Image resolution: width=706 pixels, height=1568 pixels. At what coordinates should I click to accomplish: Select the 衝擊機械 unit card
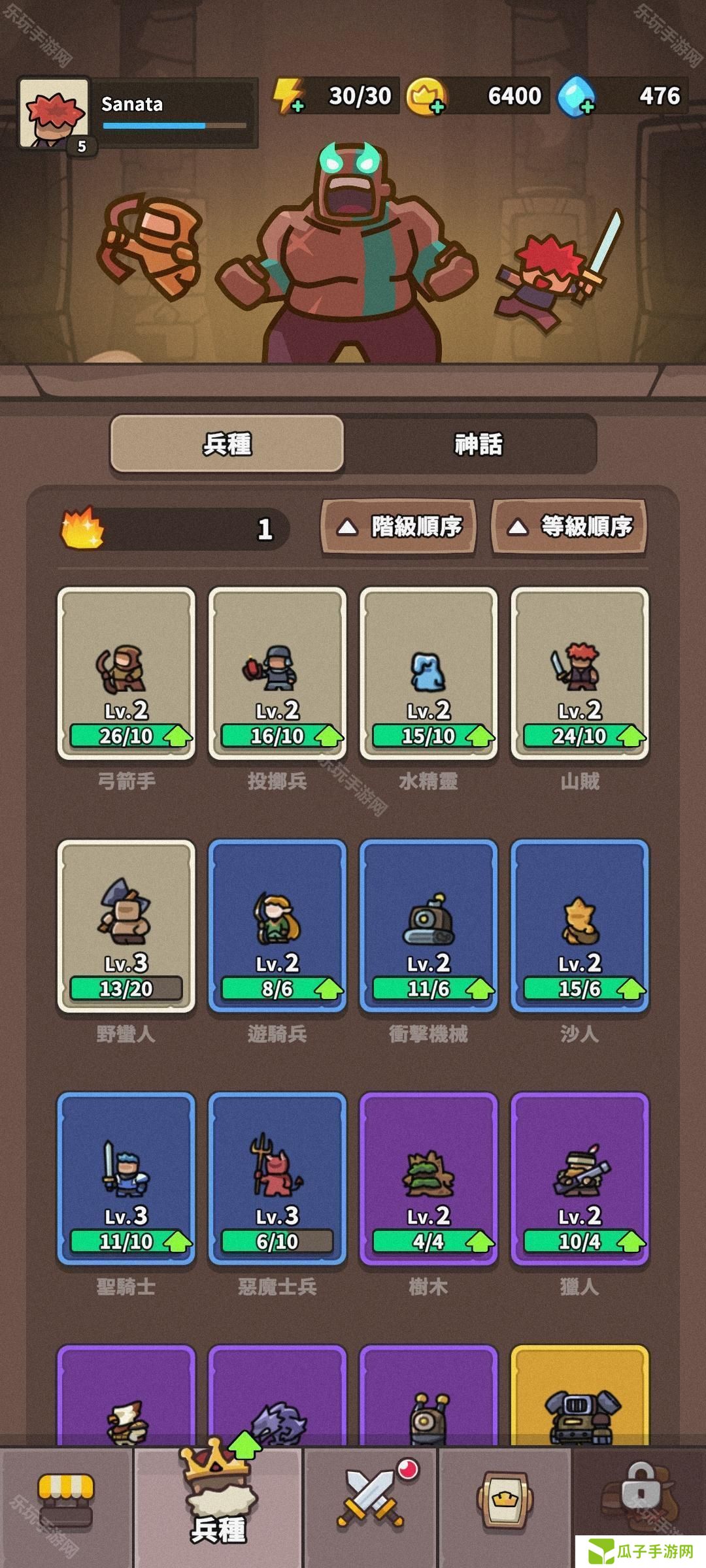(x=428, y=925)
